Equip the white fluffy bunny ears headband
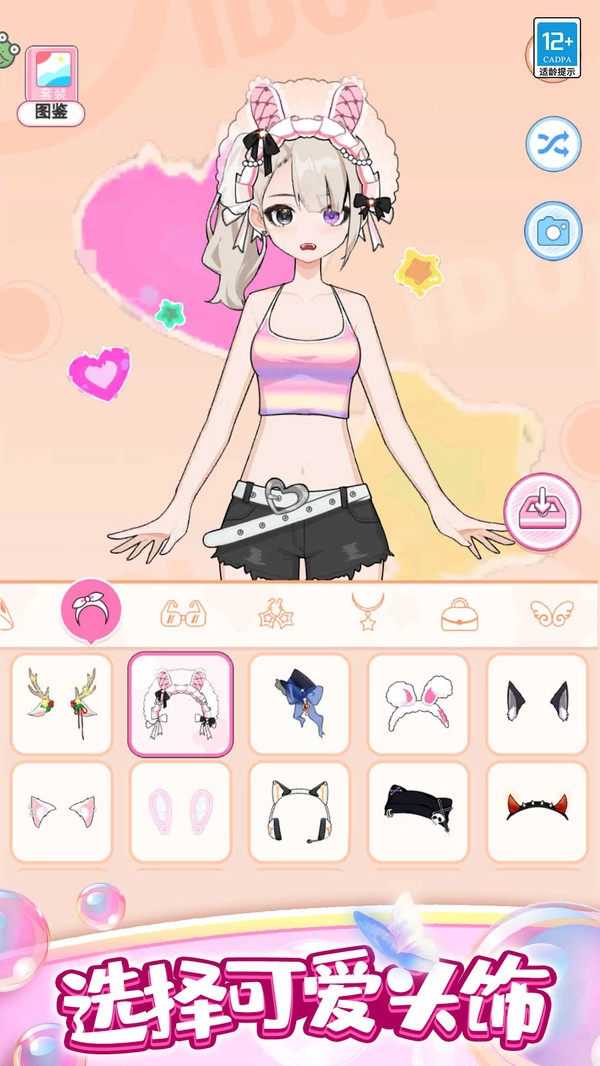600x1066 pixels. (418, 703)
